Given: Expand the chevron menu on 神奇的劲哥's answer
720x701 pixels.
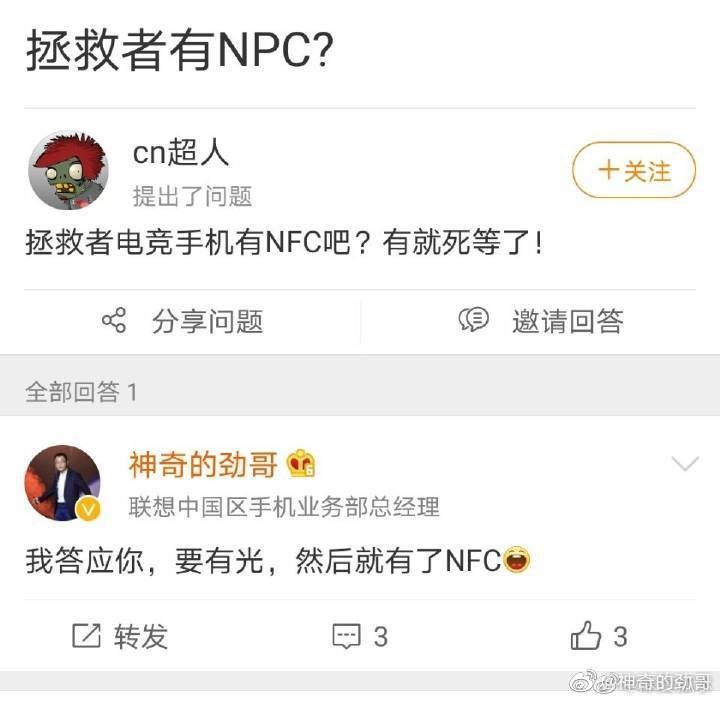Looking at the screenshot, I should point(685,464).
